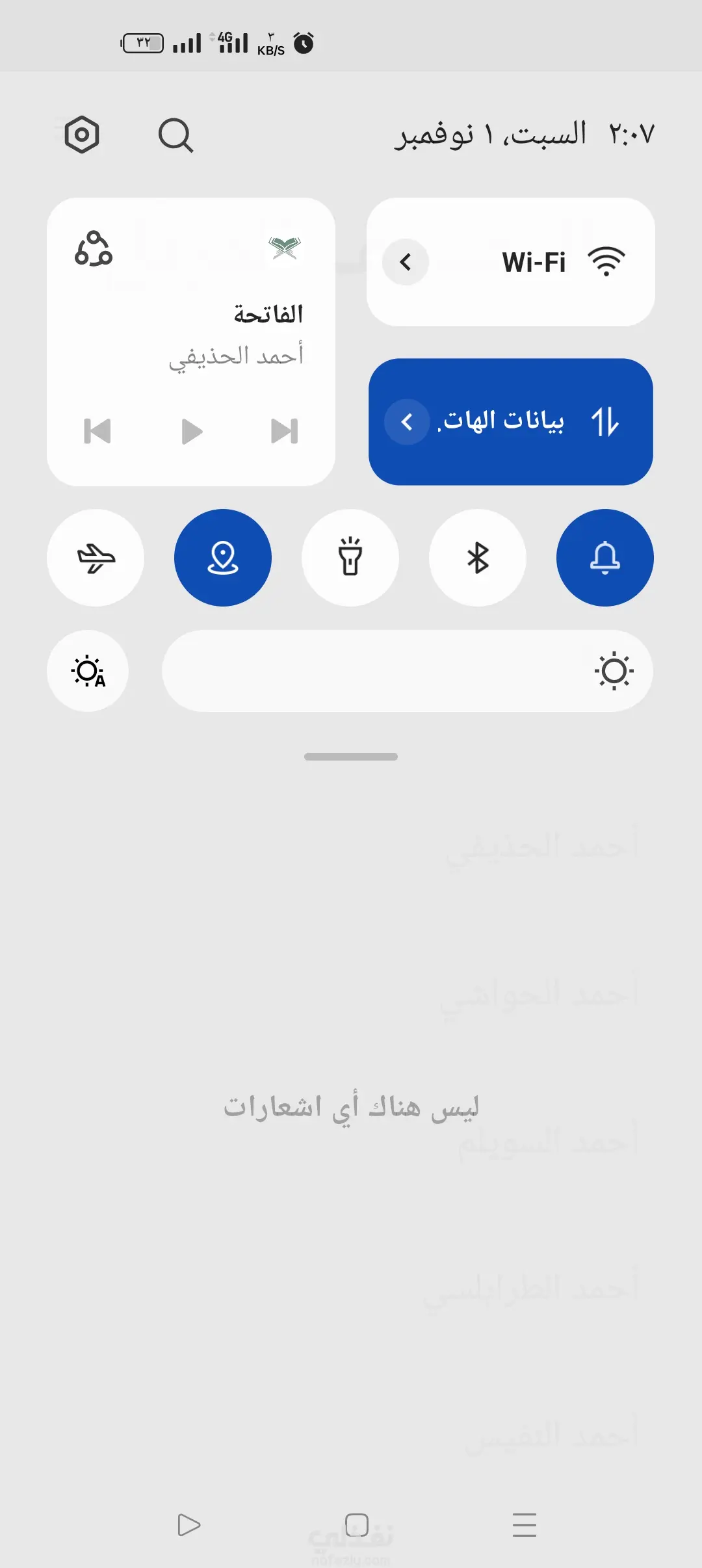This screenshot has width=702, height=1568.
Task: Toggle the sound bell mode
Action: [605, 558]
